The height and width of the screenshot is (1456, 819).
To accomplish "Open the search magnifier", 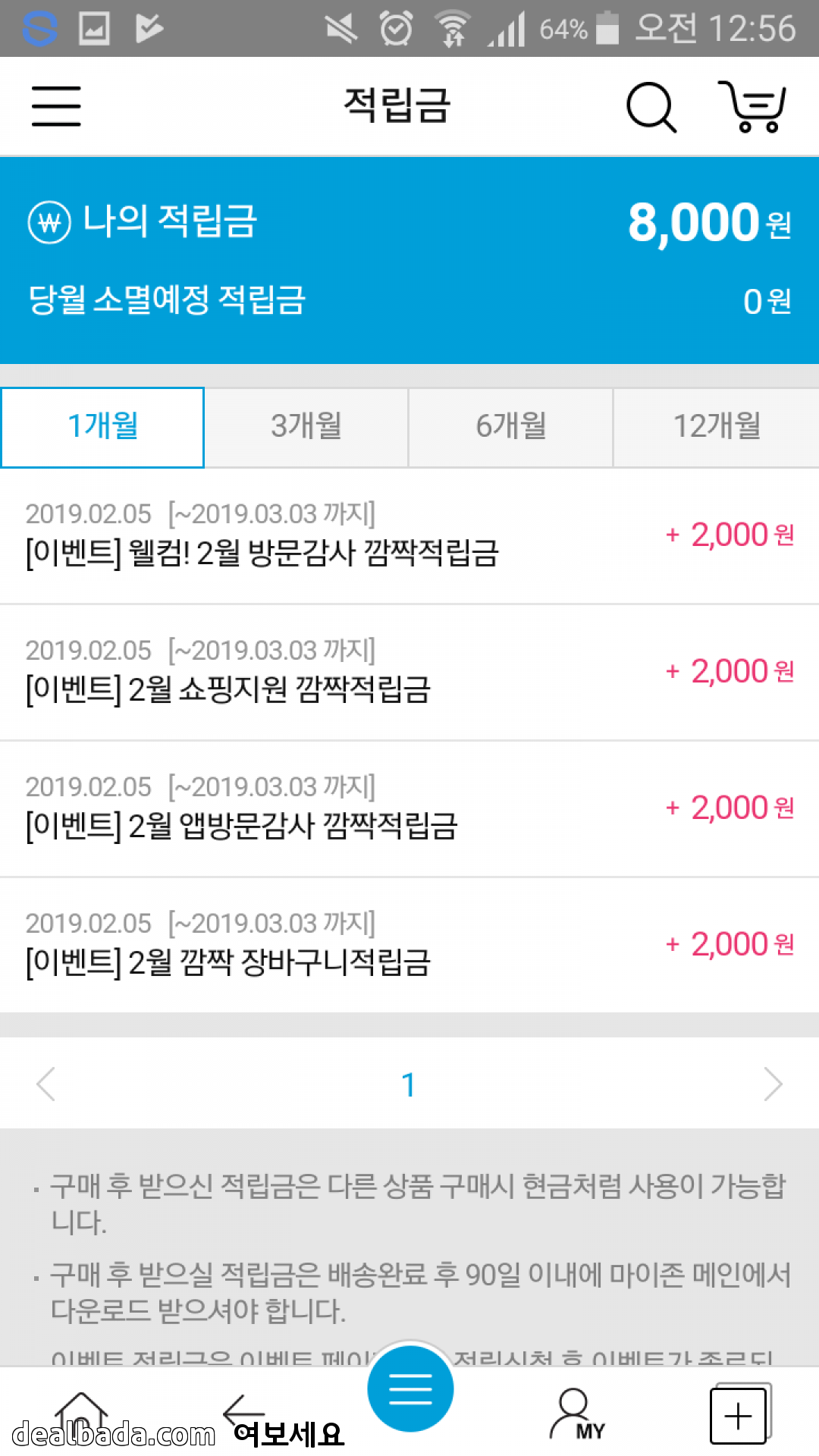I will click(651, 107).
